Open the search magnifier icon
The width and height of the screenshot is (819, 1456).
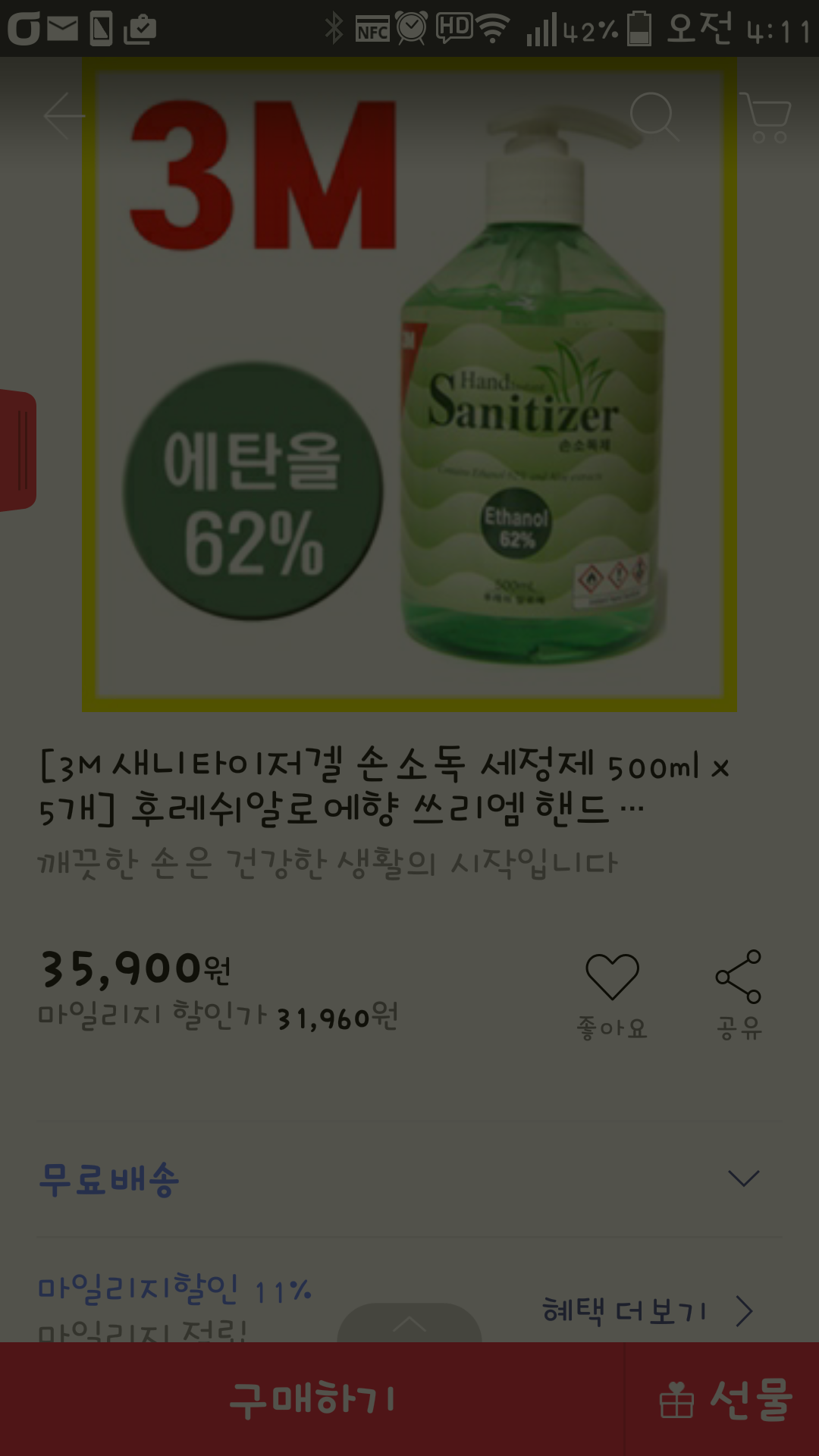(653, 116)
